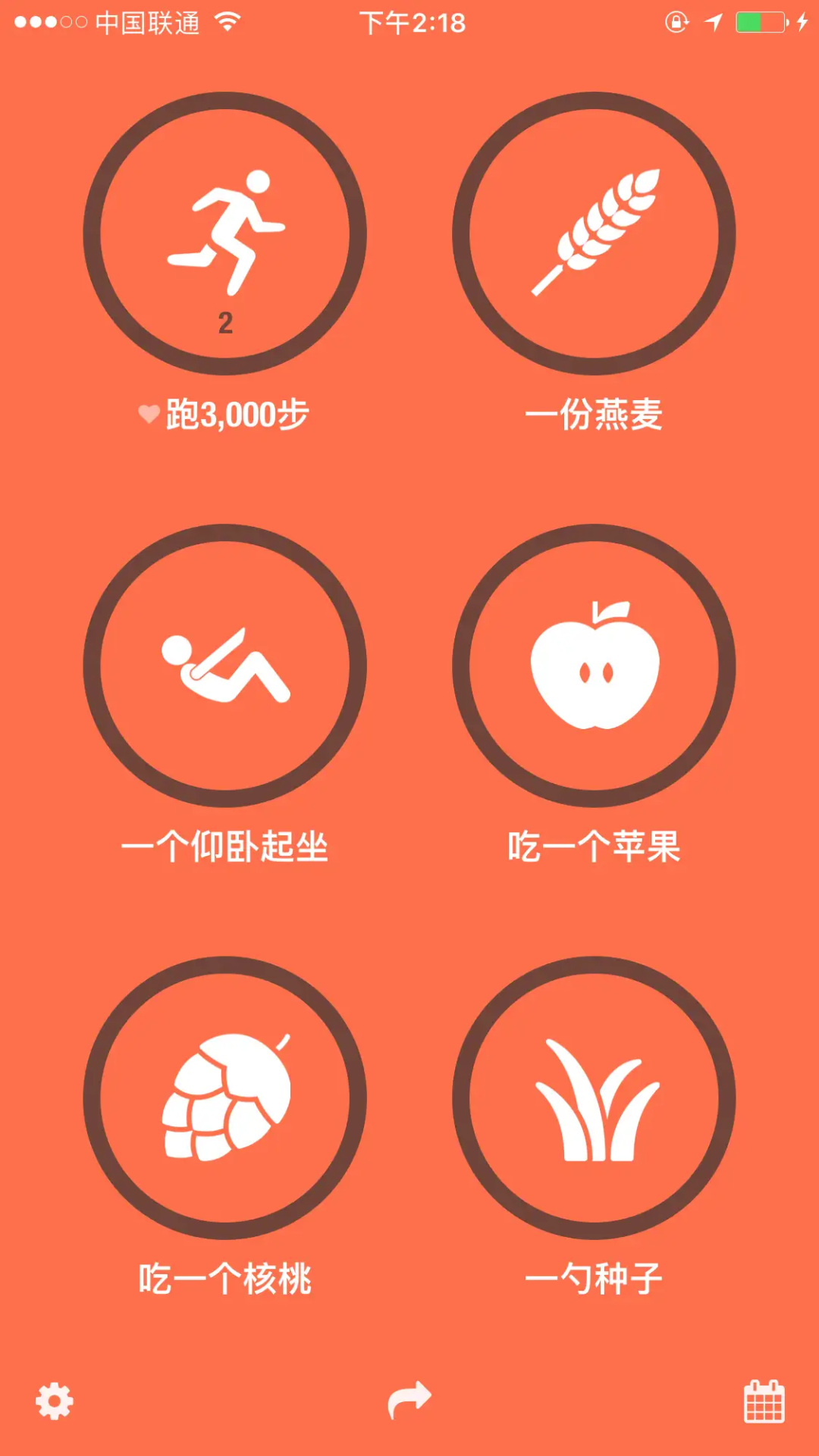Complete the 吃一个核桃 walnut habit
819x1456 pixels.
click(225, 1097)
